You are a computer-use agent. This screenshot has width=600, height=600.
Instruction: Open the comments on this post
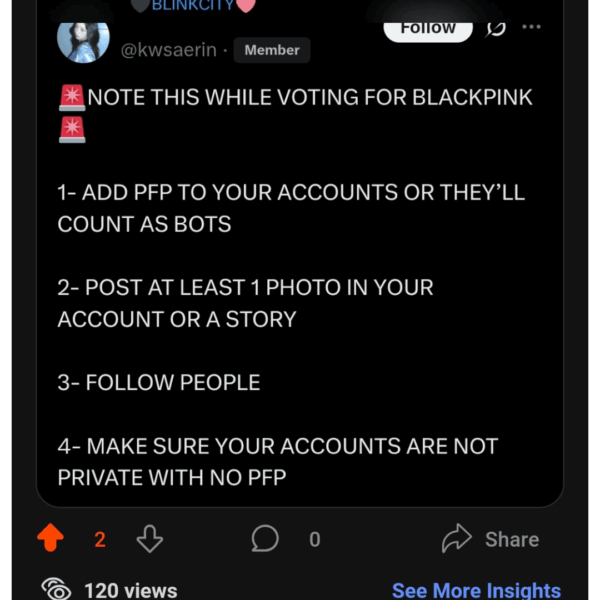[265, 539]
